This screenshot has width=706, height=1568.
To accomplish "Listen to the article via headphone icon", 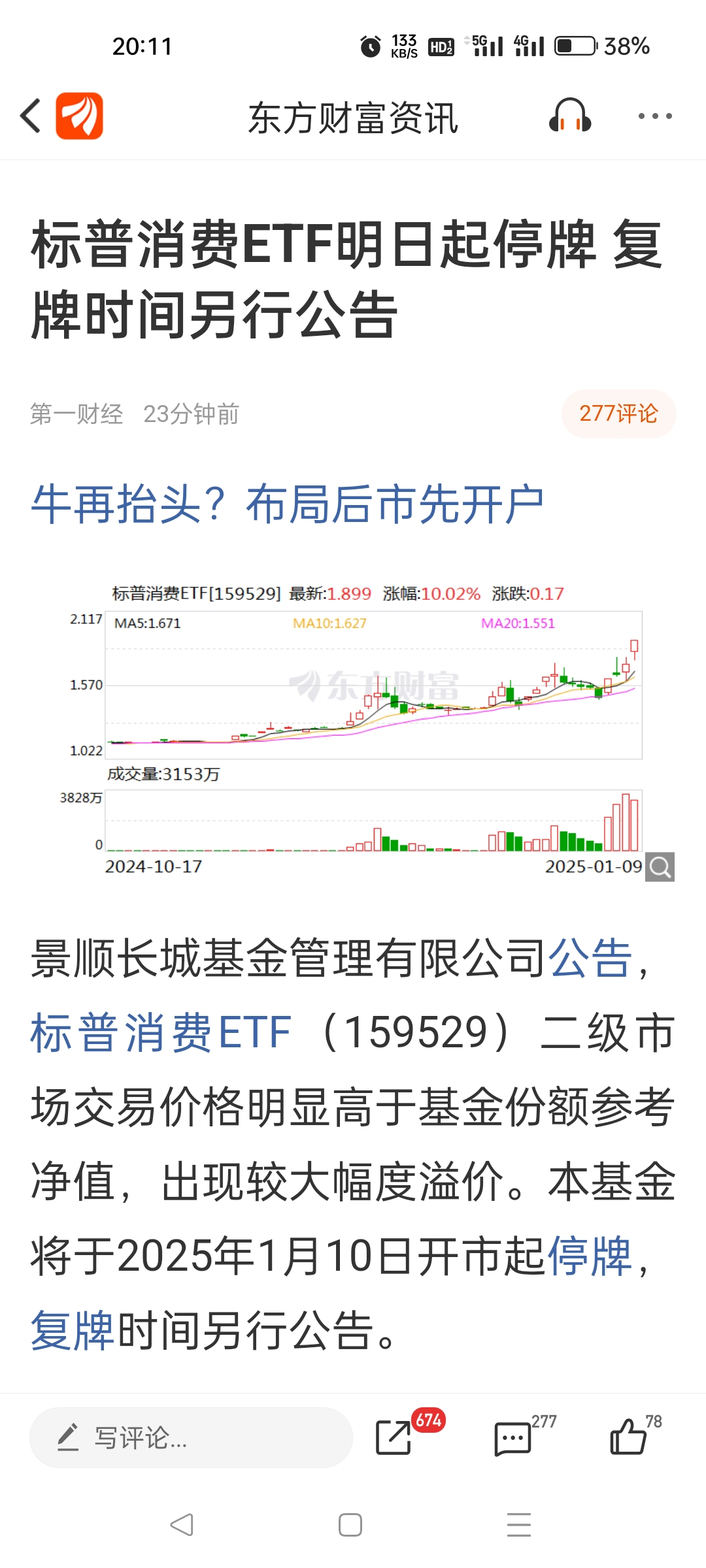I will [570, 116].
